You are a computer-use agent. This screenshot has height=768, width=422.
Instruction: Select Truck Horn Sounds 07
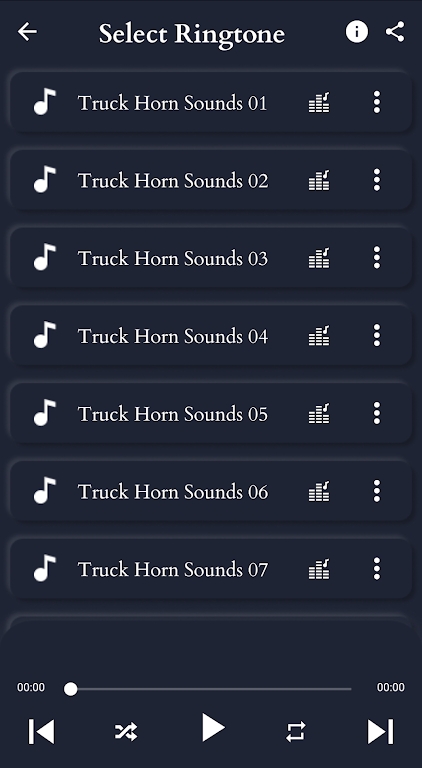[x=211, y=569]
